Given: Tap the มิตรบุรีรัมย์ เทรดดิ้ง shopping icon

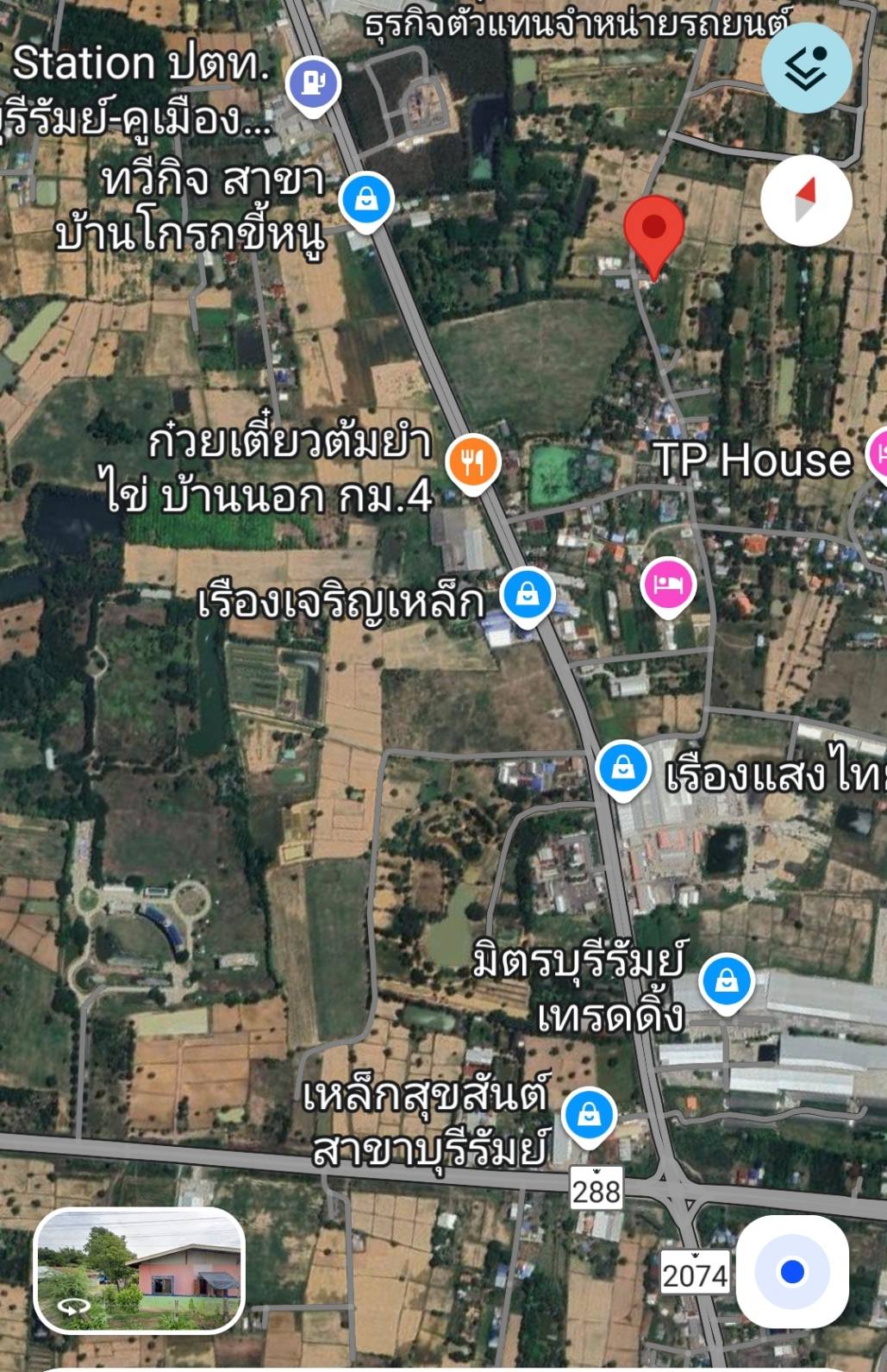Looking at the screenshot, I should [x=727, y=980].
